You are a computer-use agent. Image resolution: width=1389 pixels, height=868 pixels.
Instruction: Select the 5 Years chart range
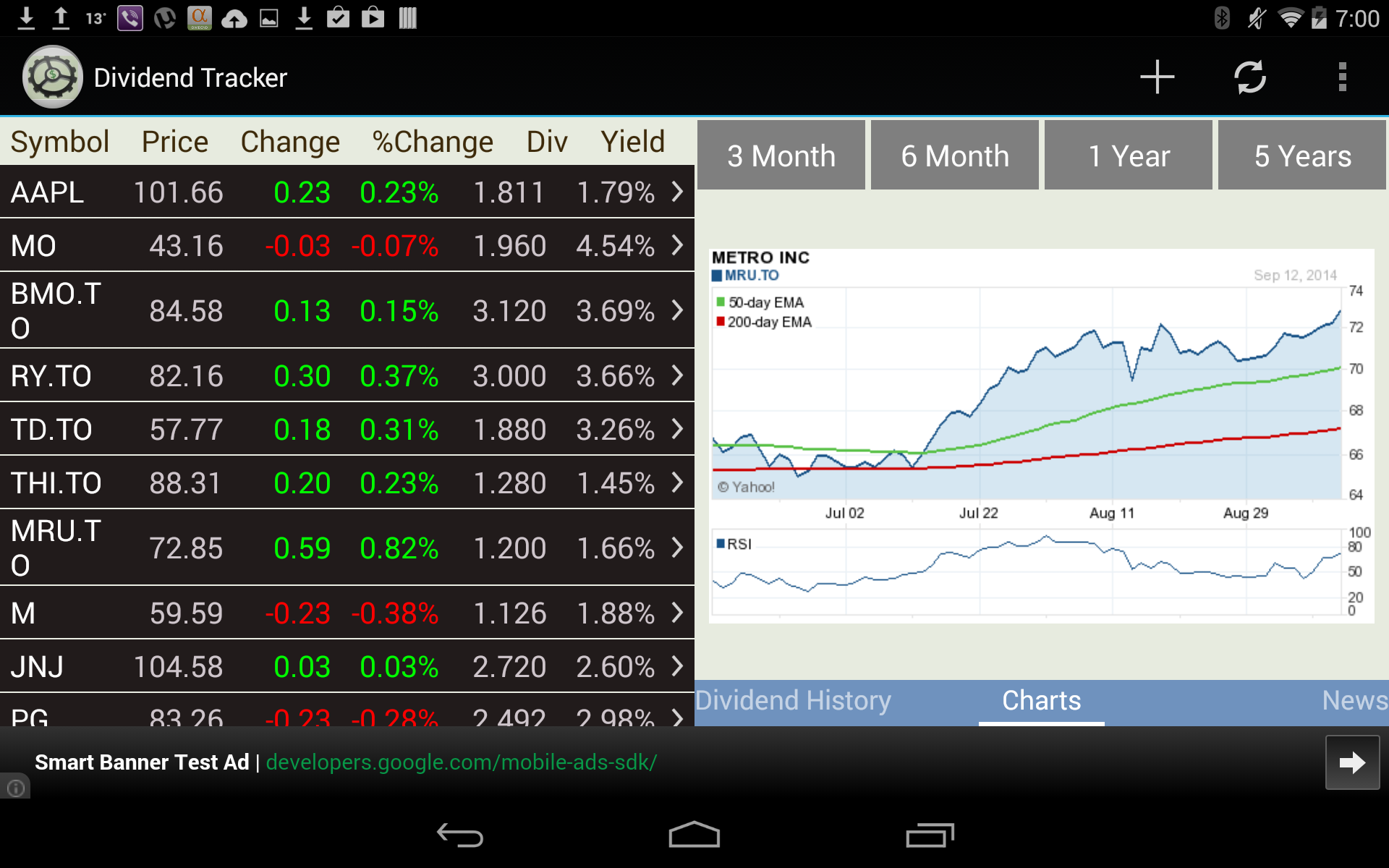click(x=1302, y=156)
